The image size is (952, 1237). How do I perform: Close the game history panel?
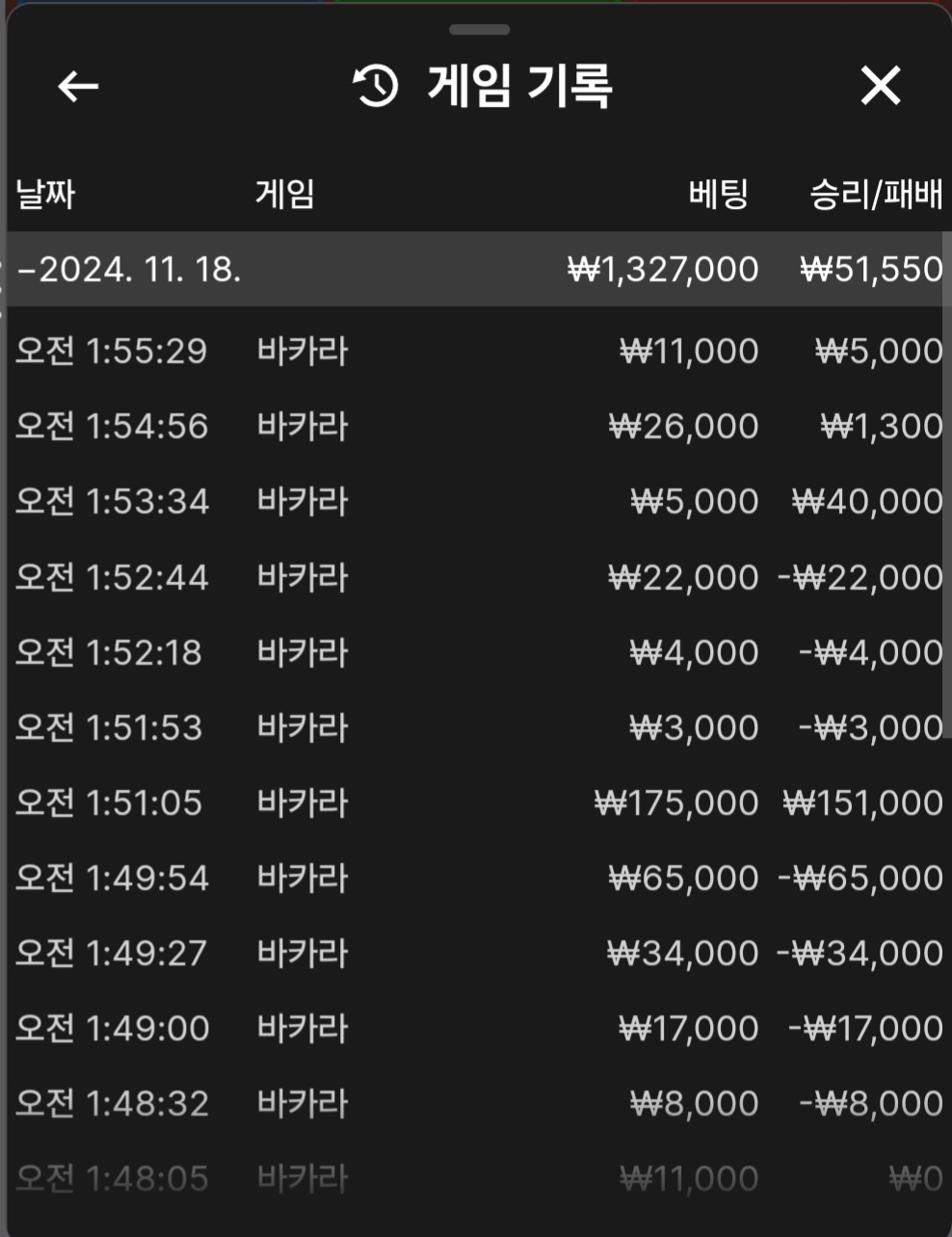880,87
